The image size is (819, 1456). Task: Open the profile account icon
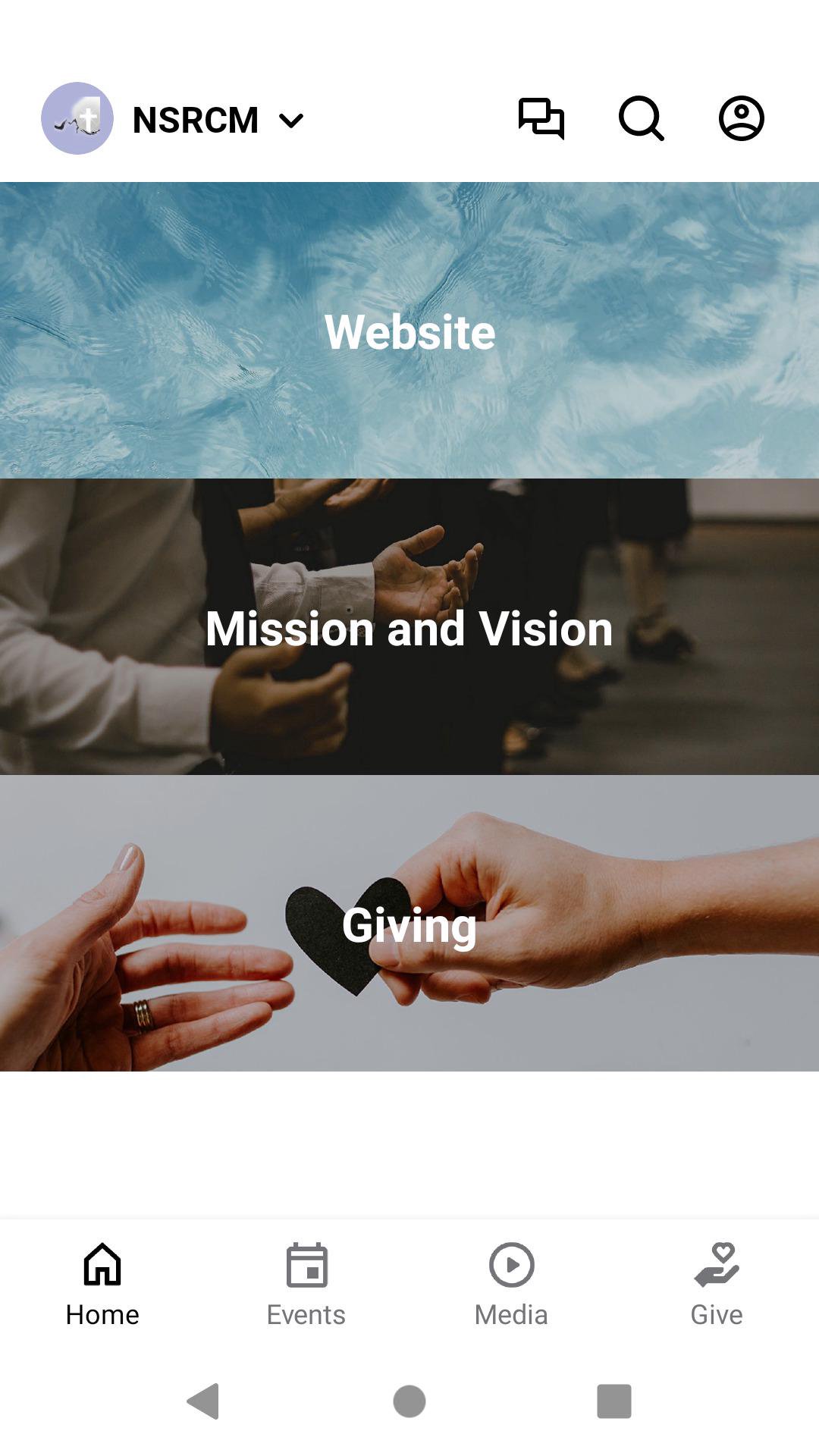pyautogui.click(x=741, y=119)
